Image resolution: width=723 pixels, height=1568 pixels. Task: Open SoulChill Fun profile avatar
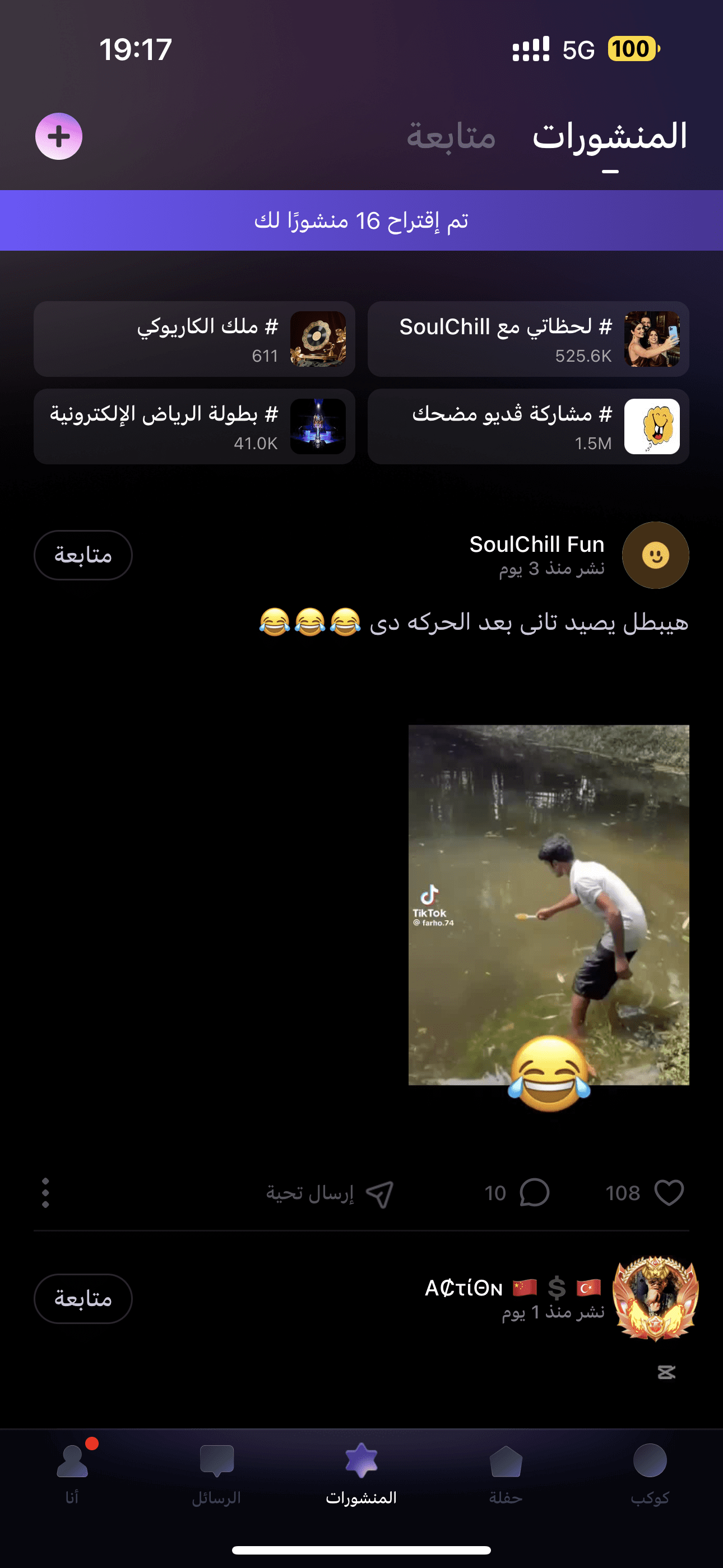pos(655,555)
